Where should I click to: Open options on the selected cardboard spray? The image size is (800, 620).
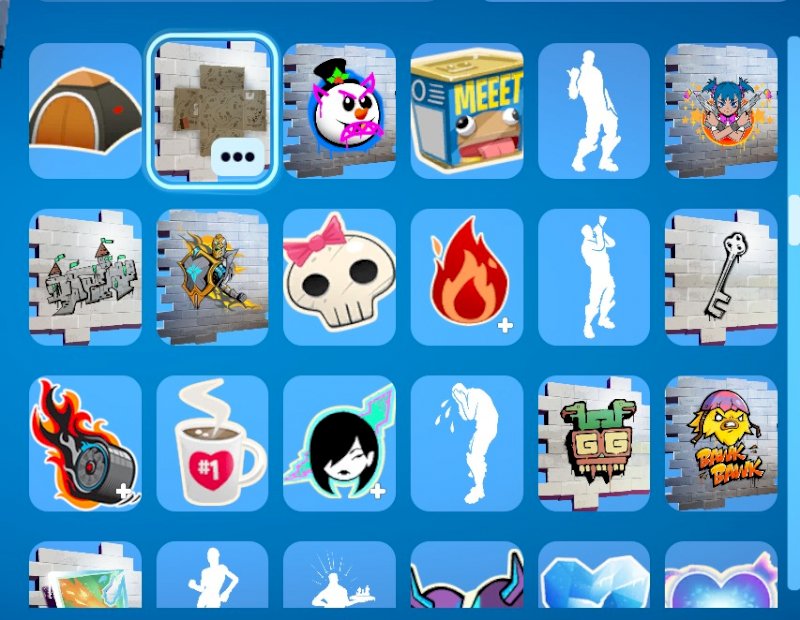coord(238,159)
